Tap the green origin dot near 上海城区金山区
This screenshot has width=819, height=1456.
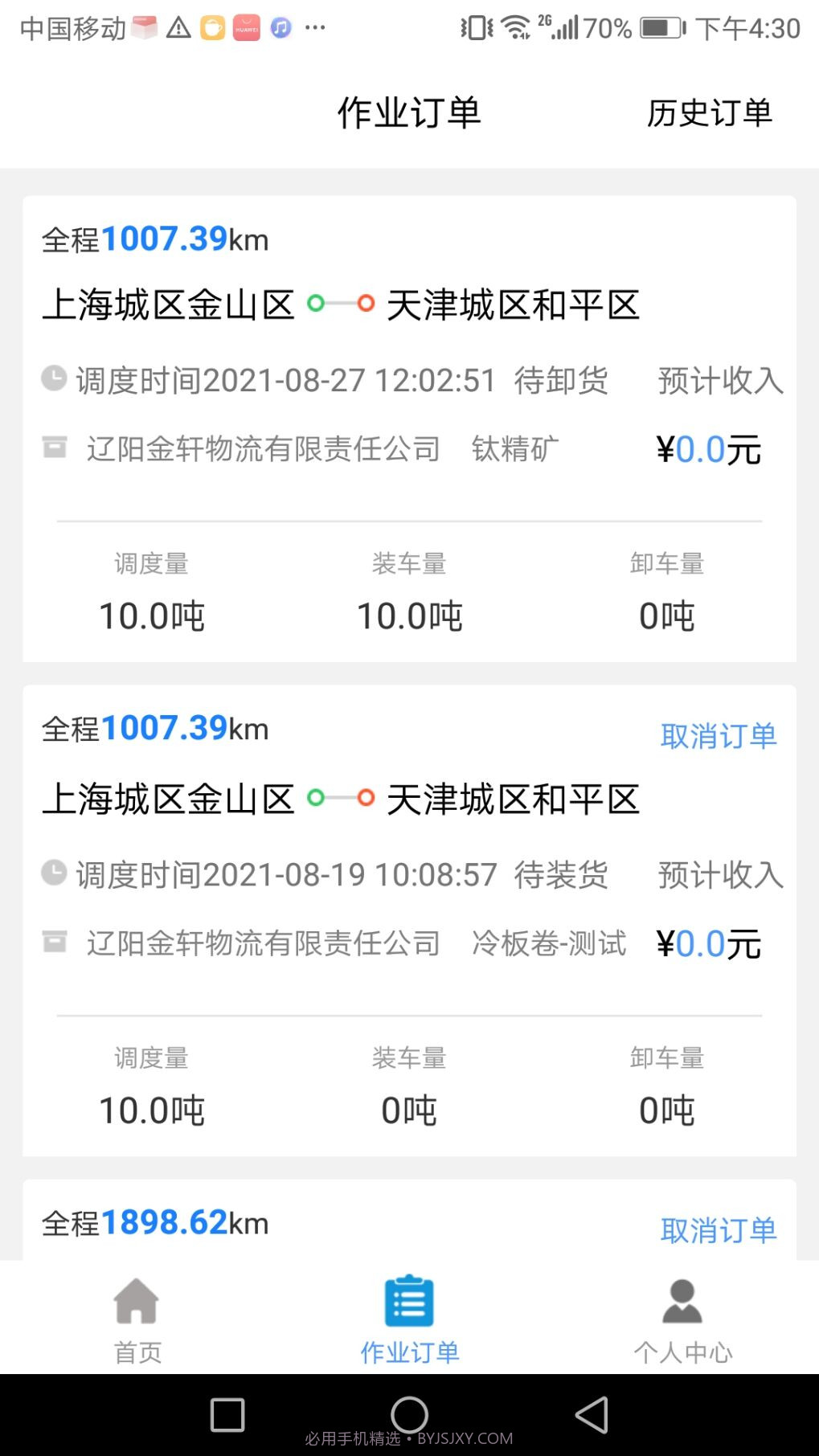[x=315, y=304]
